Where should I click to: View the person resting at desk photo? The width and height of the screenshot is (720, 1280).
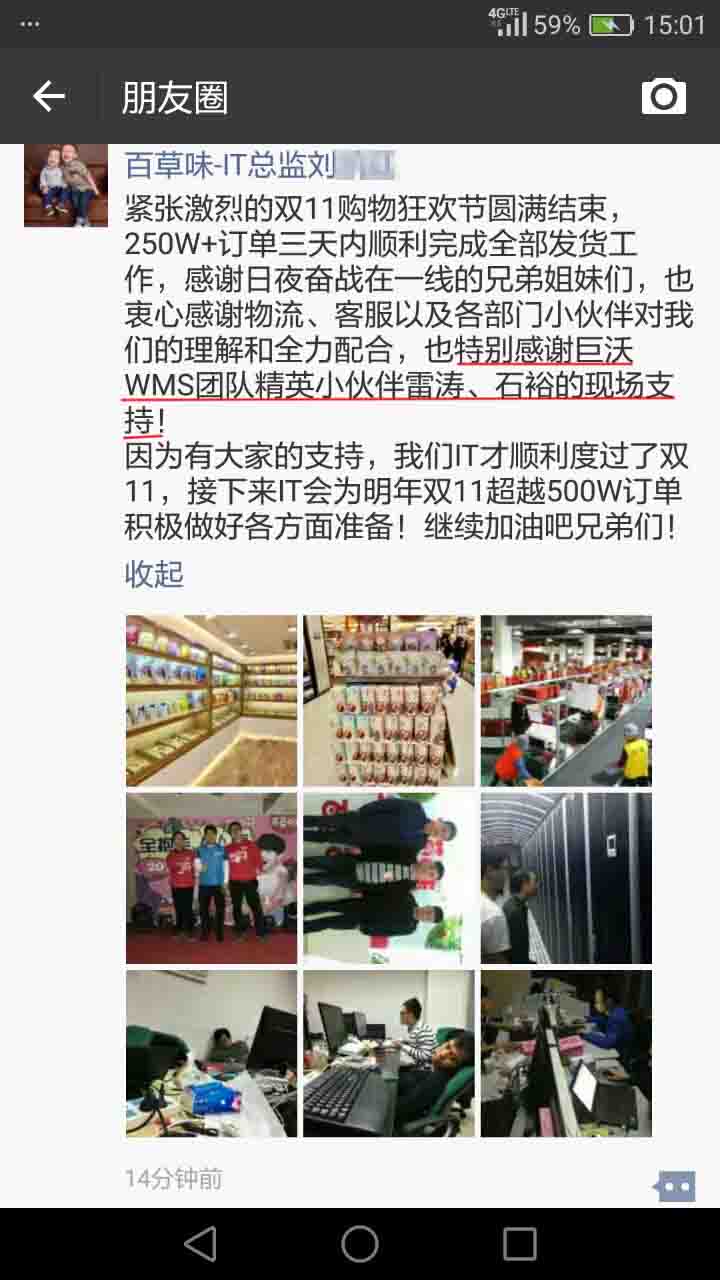212,1054
